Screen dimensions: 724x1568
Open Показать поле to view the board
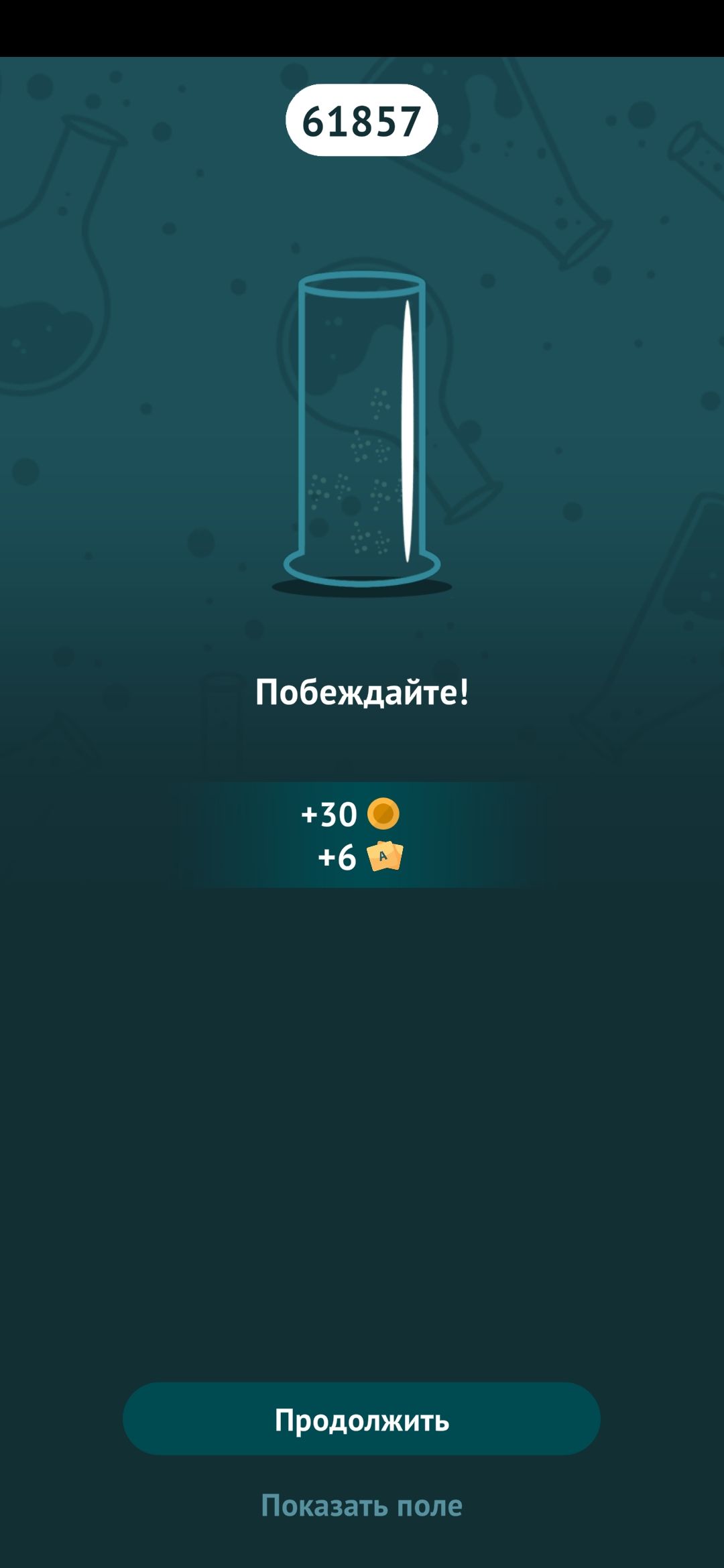(361, 1505)
